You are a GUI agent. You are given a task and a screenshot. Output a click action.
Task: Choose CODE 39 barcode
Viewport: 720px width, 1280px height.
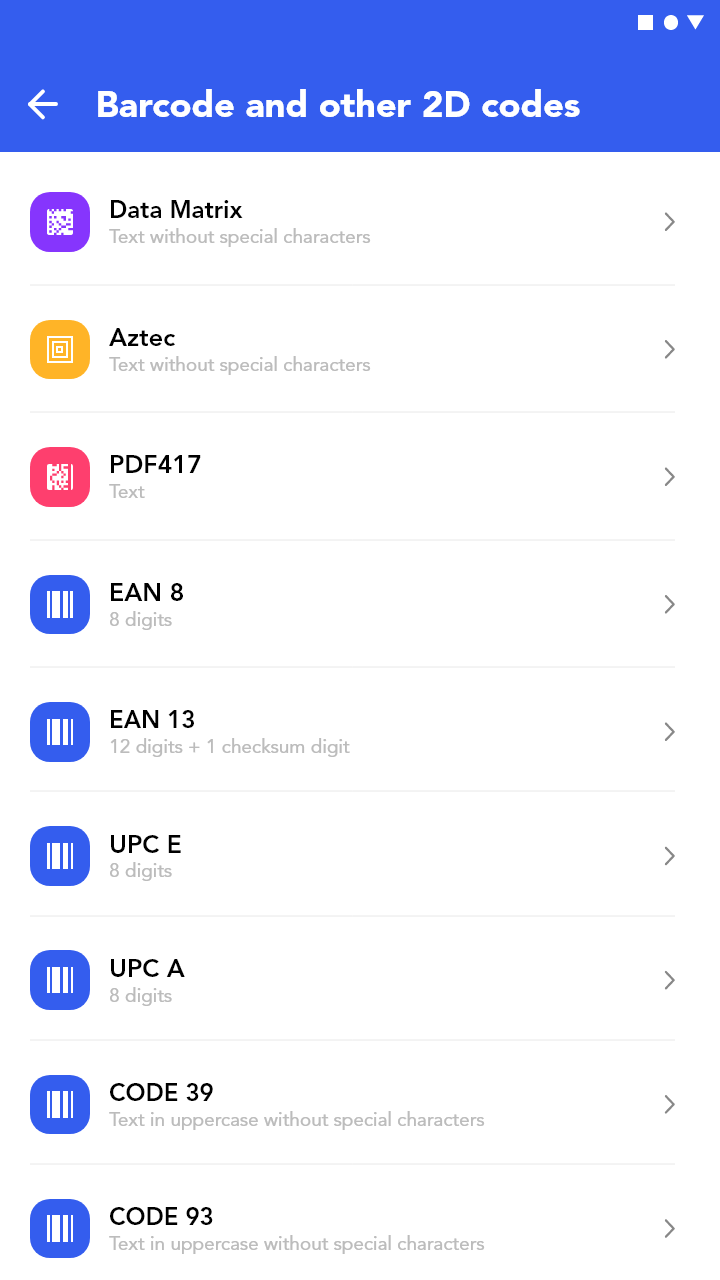click(360, 1103)
